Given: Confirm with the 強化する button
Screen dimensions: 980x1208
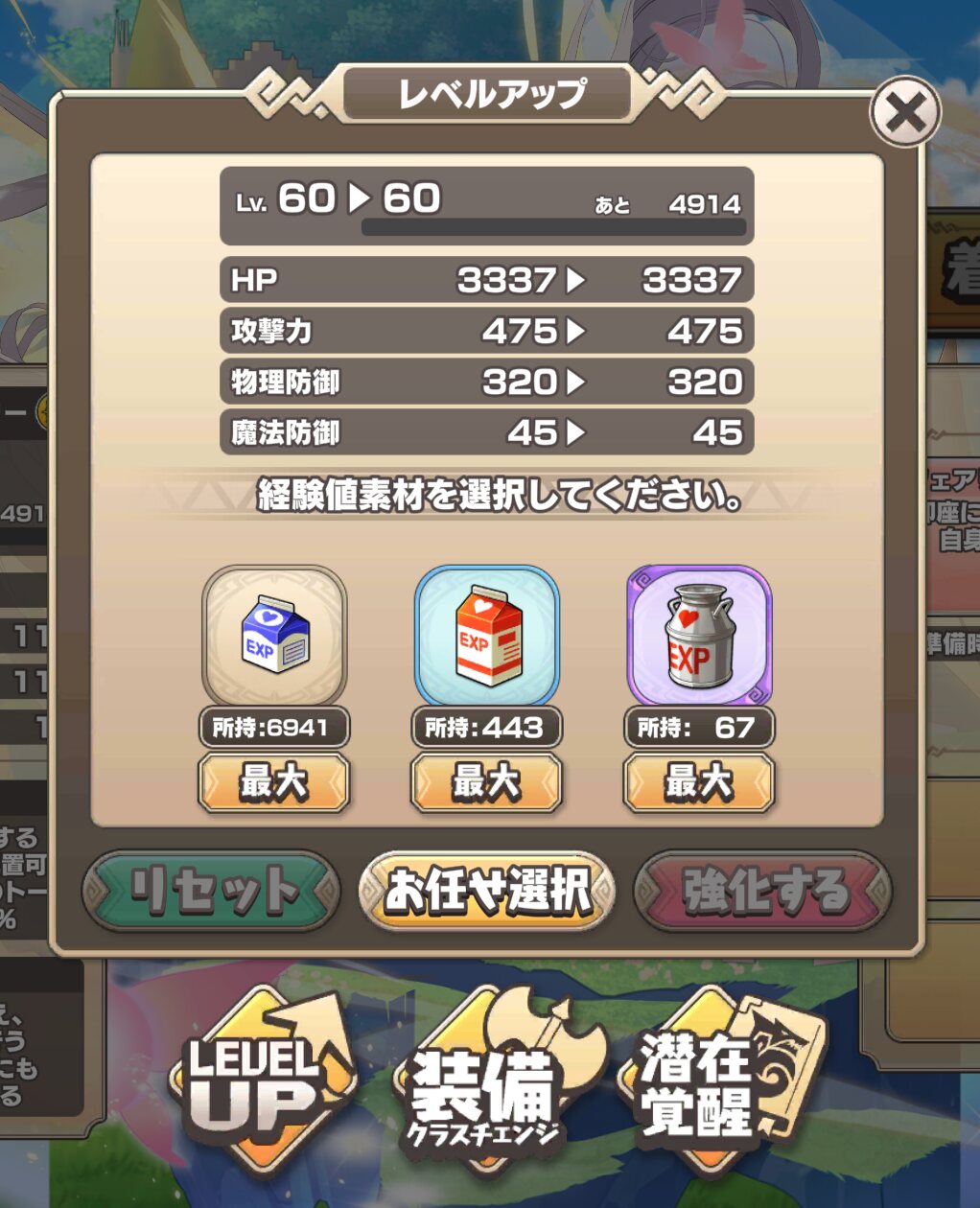Looking at the screenshot, I should (764, 891).
